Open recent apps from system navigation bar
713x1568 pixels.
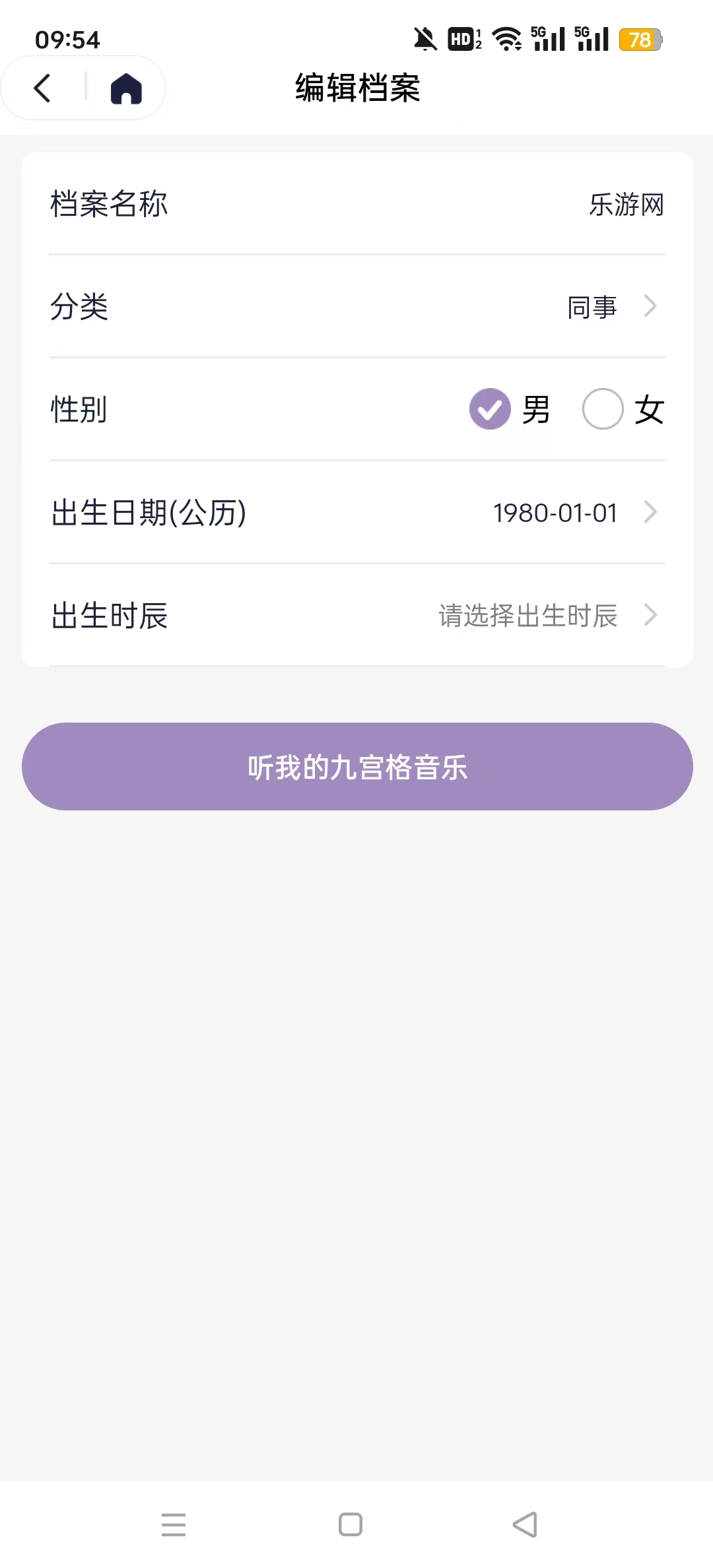pos(174,1524)
